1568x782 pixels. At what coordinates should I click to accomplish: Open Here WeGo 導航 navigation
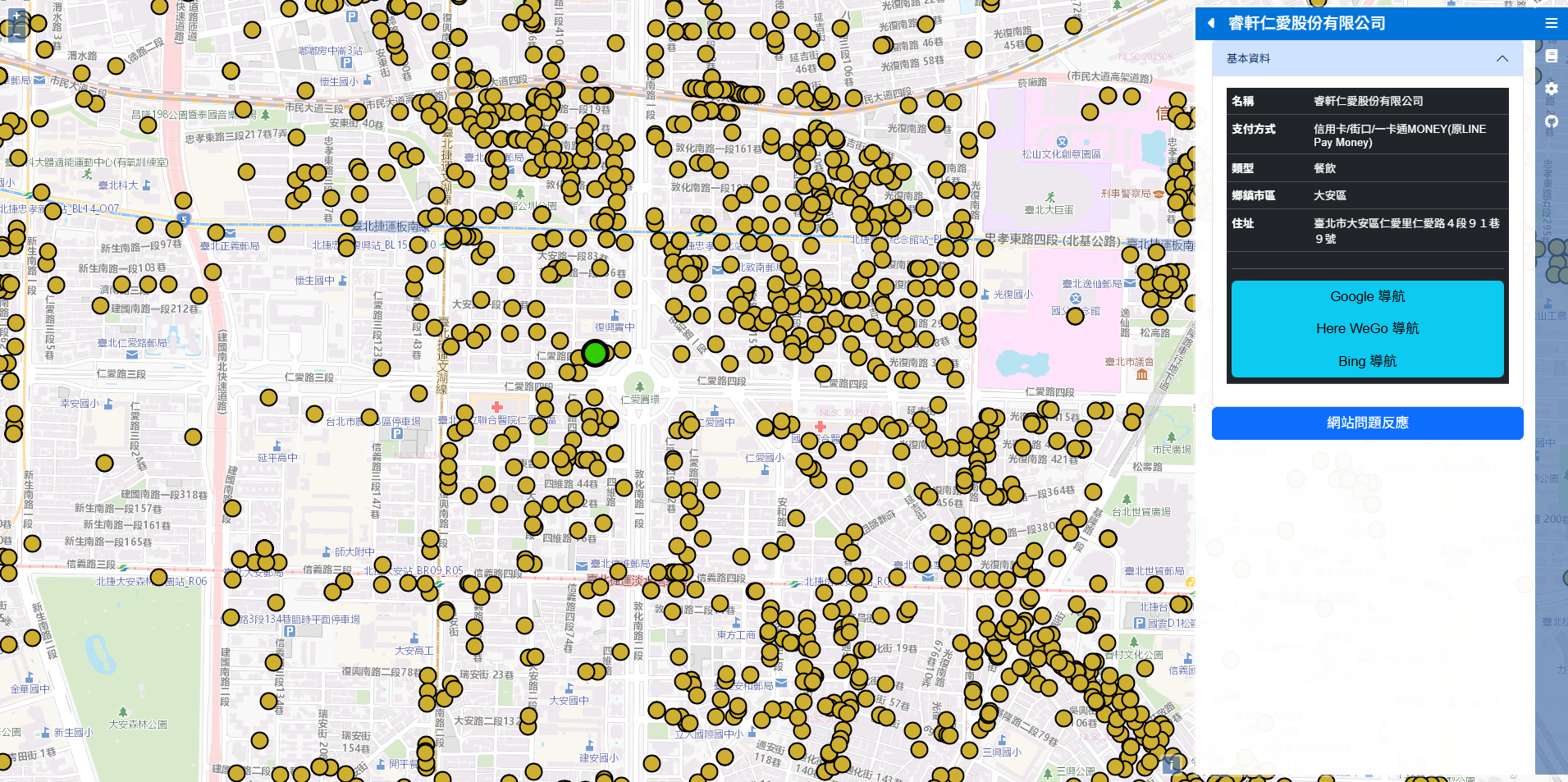tap(1367, 328)
